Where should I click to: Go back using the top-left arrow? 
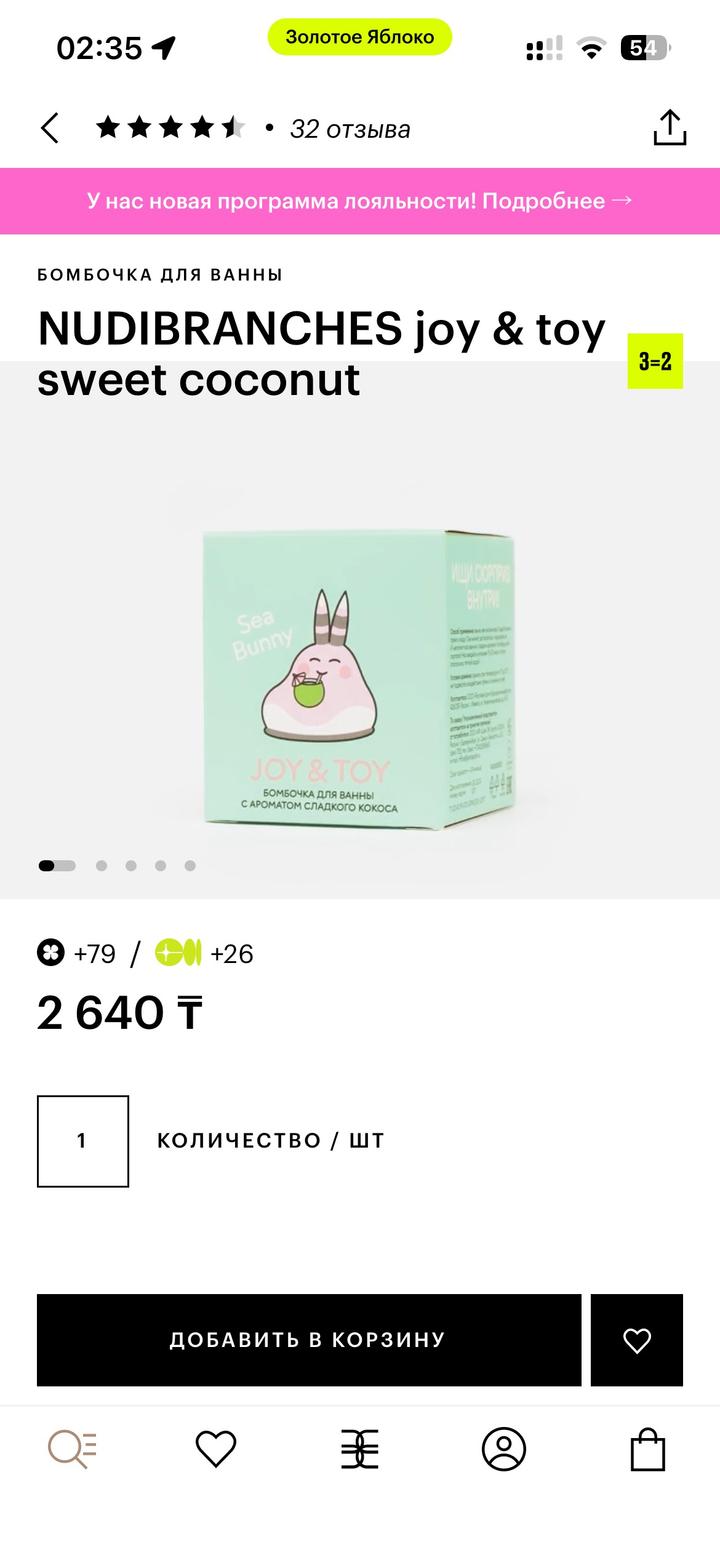point(50,128)
